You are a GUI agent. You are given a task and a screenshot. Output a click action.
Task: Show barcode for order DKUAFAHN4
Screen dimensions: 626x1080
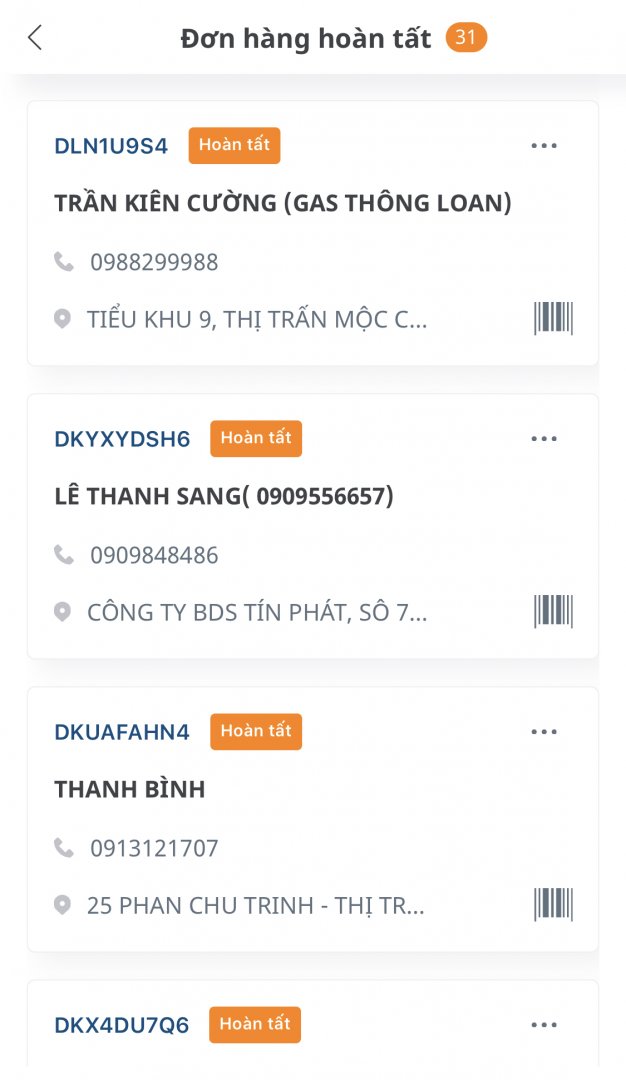click(553, 905)
